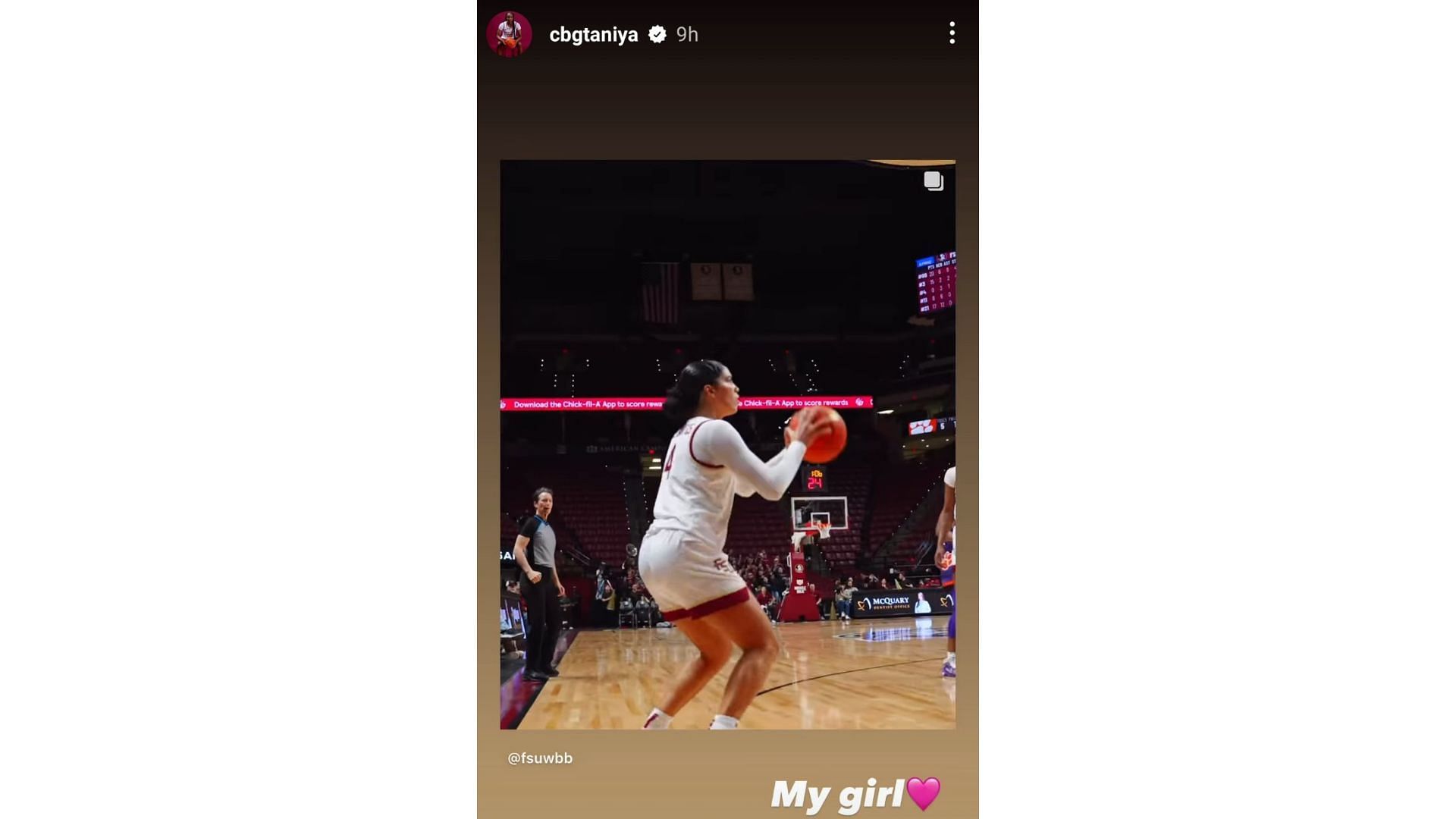Open the reshared @fsuwbb post
The image size is (1456, 819).
pos(727,444)
